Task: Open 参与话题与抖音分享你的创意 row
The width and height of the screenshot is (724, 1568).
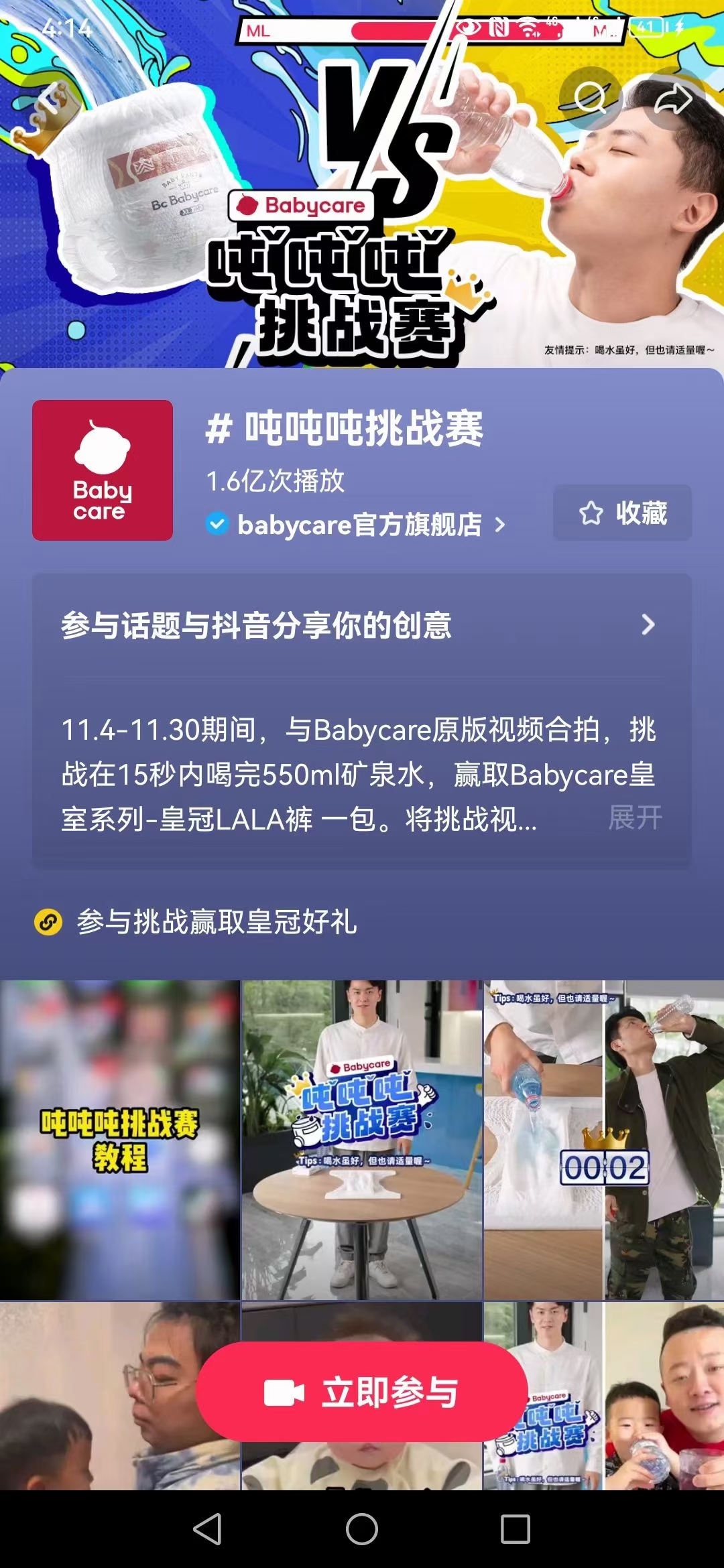Action: (361, 625)
